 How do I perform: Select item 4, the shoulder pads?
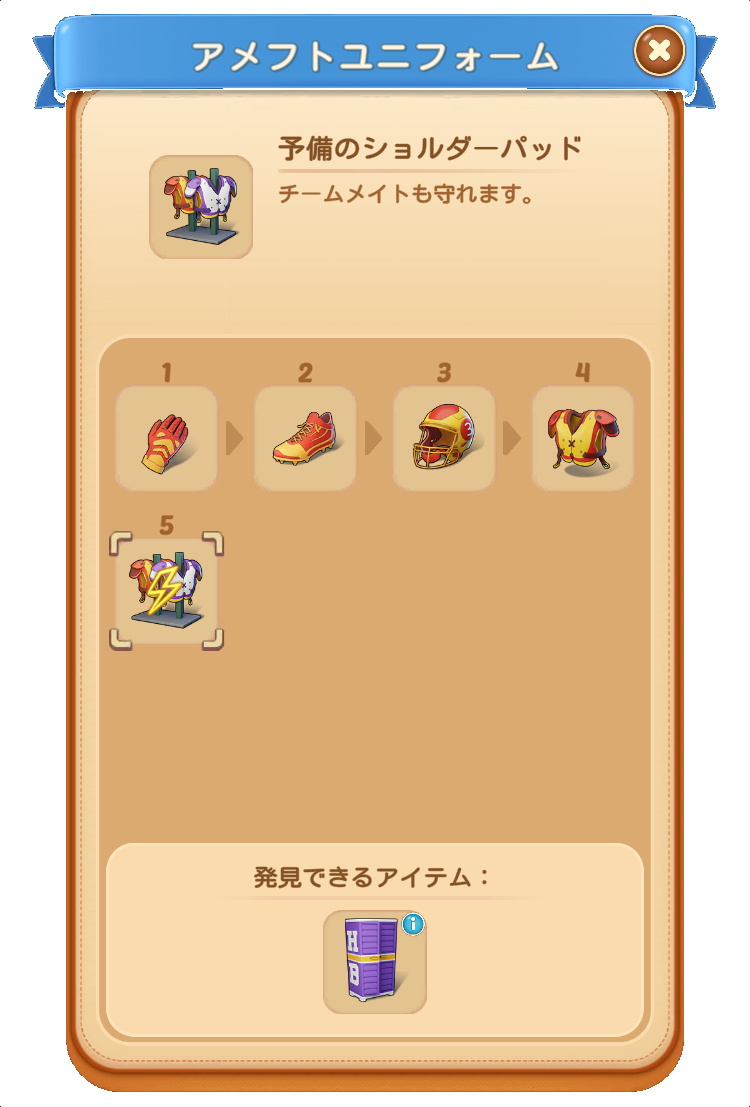(582, 438)
